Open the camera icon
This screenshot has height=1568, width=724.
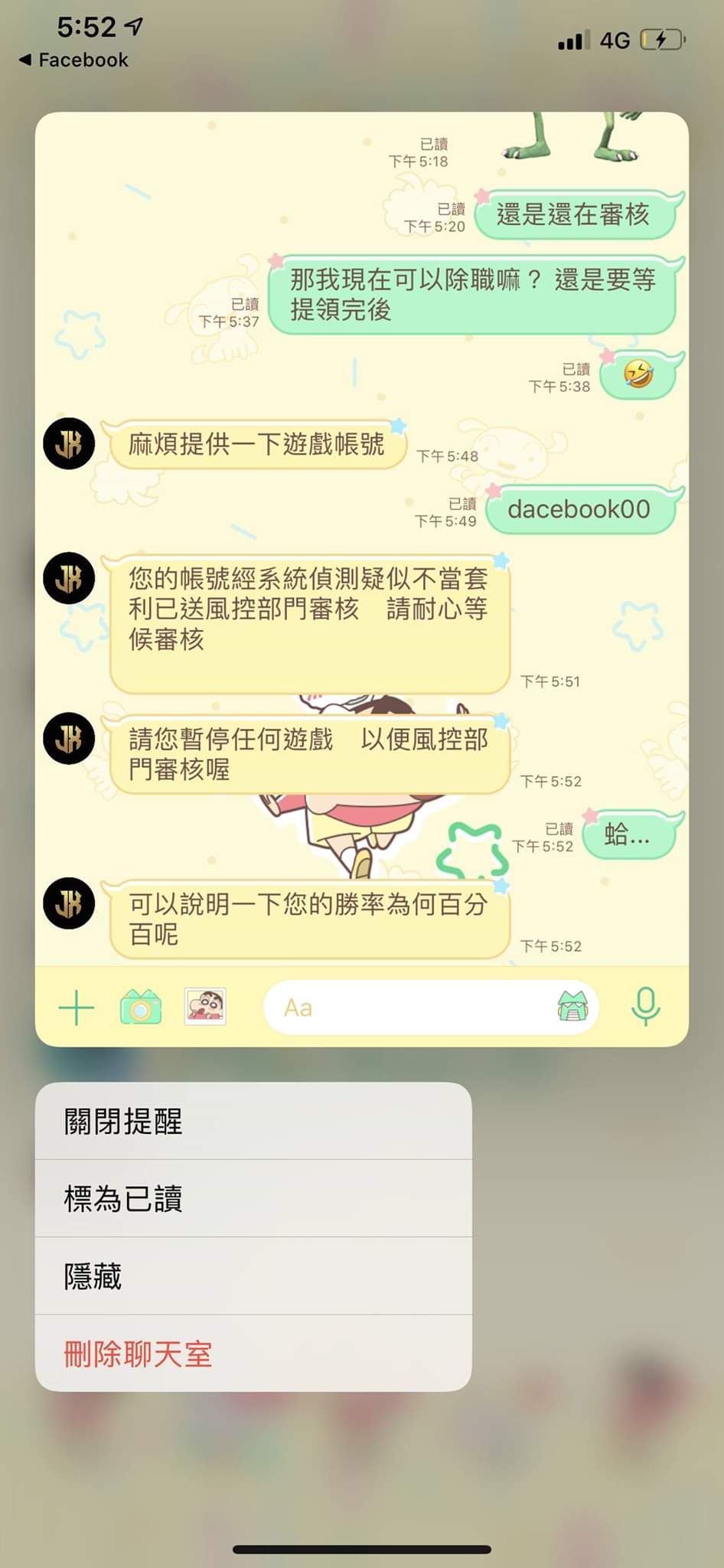click(141, 1008)
